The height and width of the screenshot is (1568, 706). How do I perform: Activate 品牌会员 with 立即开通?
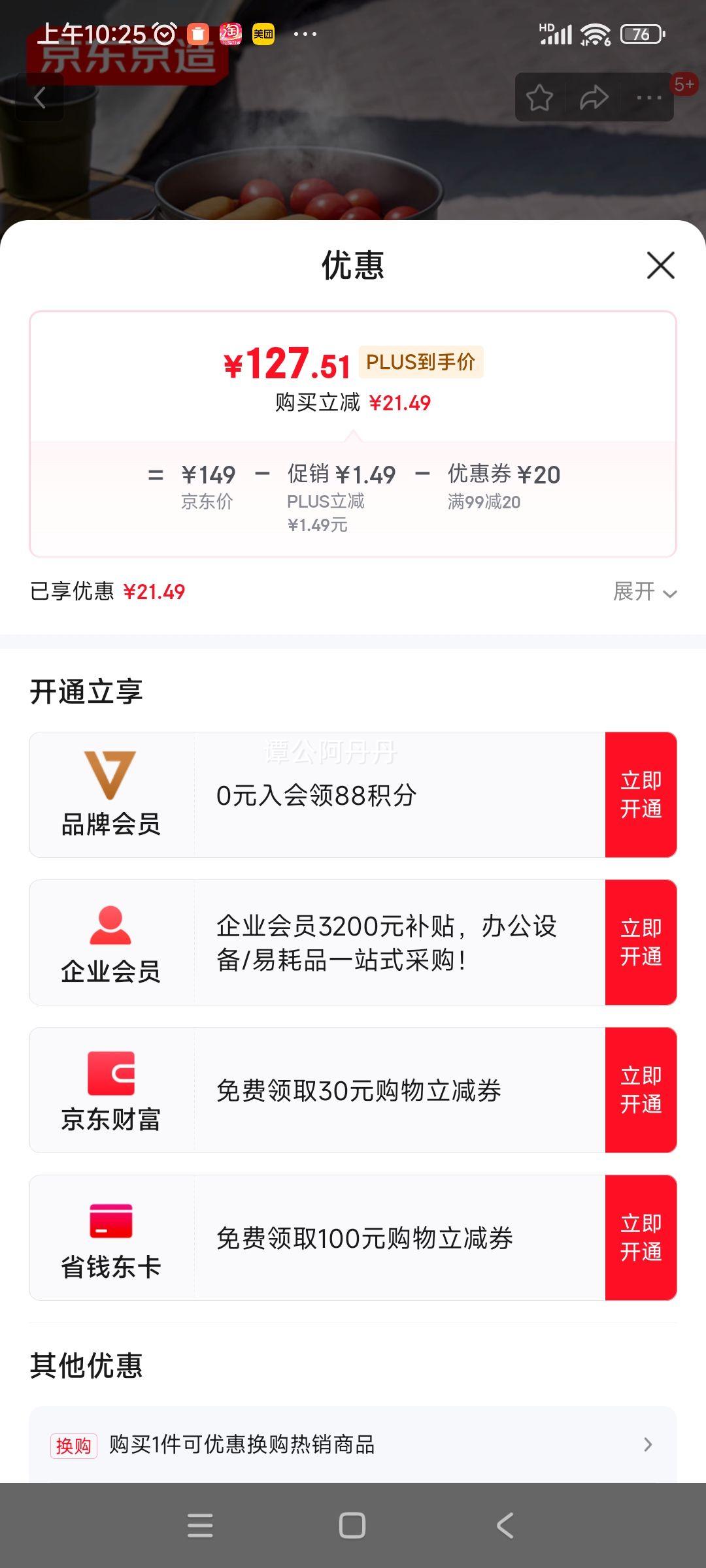click(641, 794)
